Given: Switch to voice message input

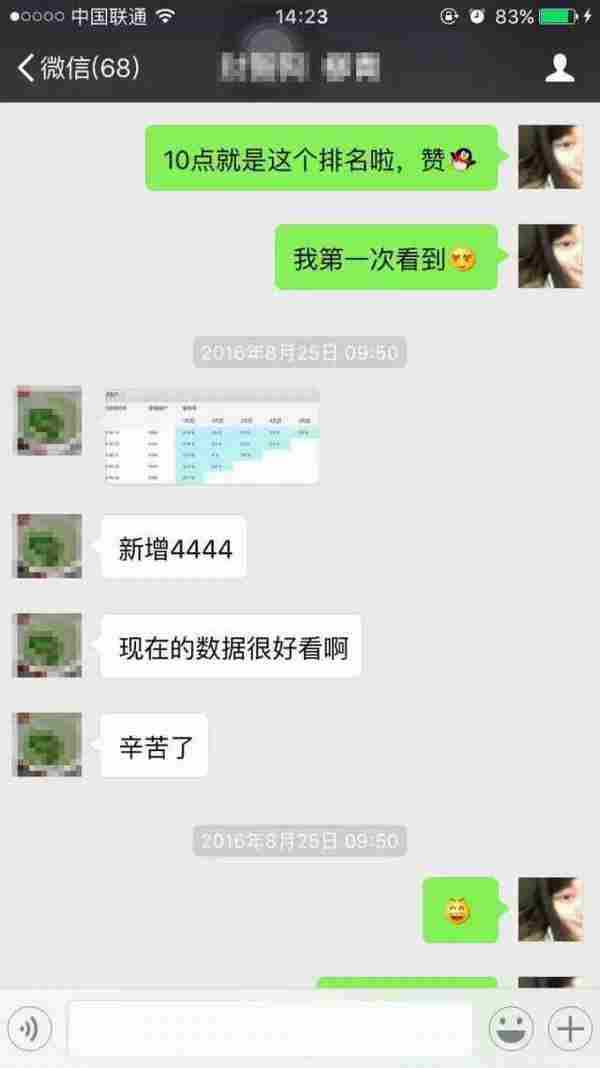Looking at the screenshot, I should (x=29, y=1028).
